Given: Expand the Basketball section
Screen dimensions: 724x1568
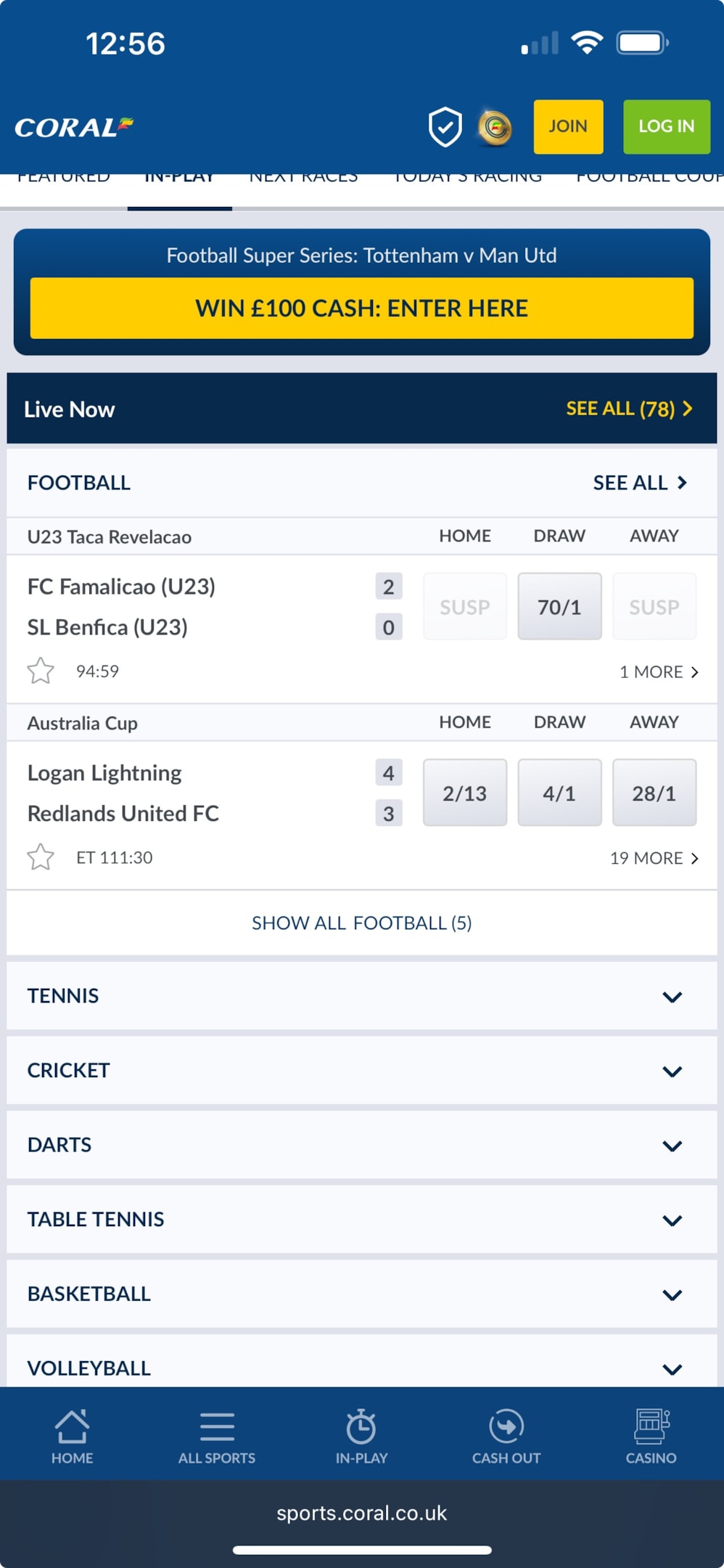Looking at the screenshot, I should 361,1294.
